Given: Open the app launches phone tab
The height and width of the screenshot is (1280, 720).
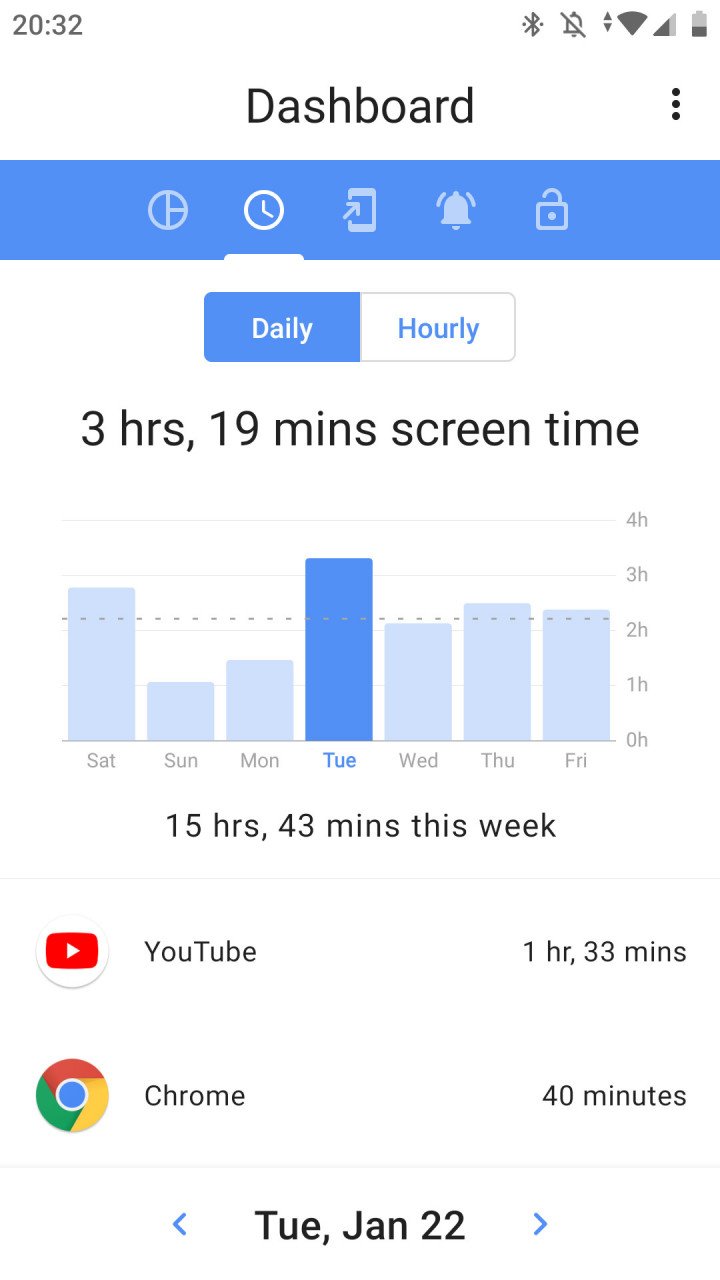Looking at the screenshot, I should pos(360,210).
